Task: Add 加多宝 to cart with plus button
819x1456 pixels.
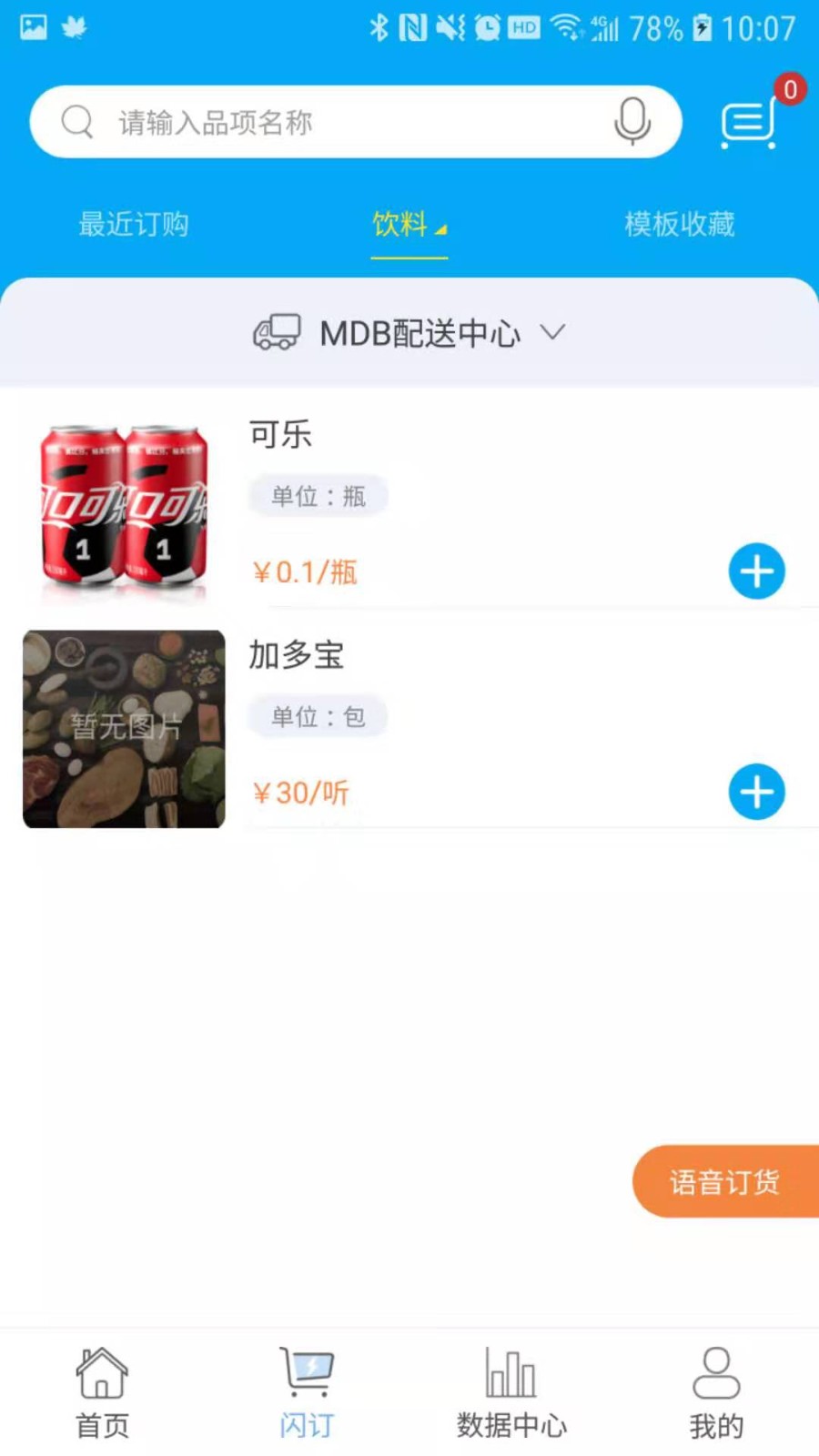Action: click(x=756, y=792)
